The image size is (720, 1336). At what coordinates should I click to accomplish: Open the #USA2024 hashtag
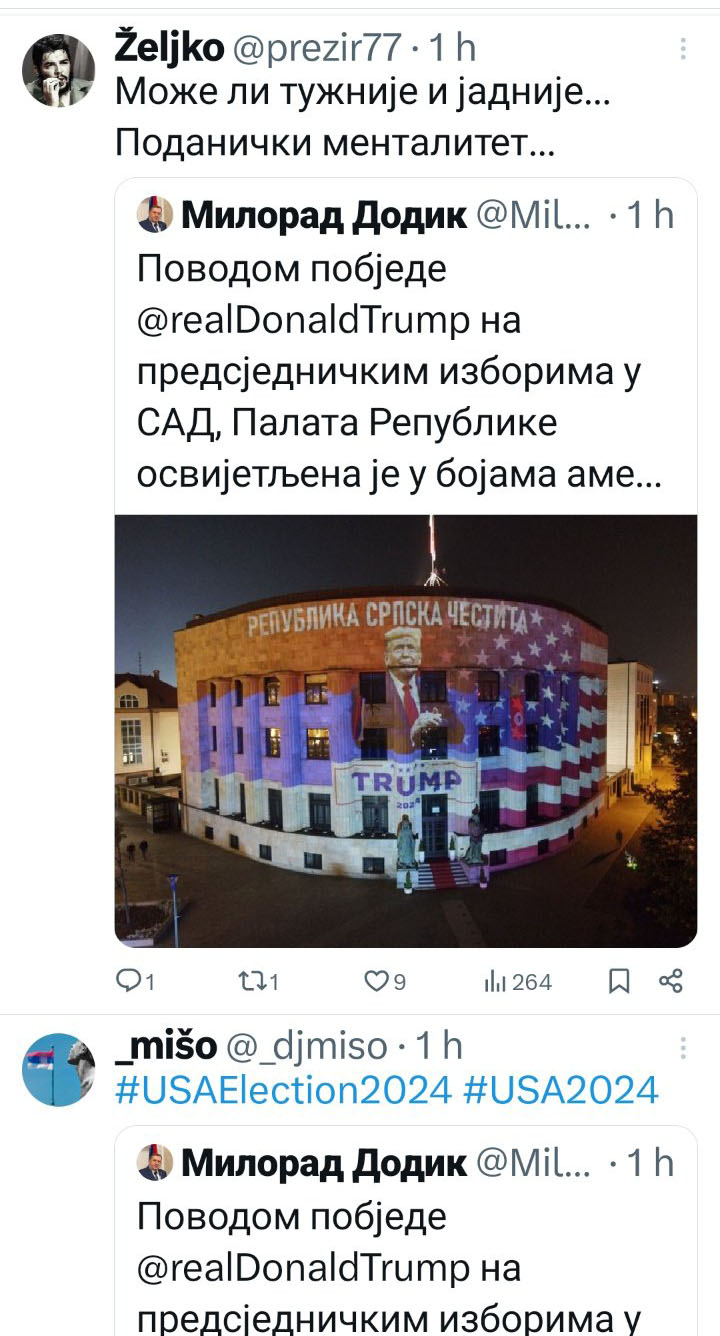click(561, 1090)
